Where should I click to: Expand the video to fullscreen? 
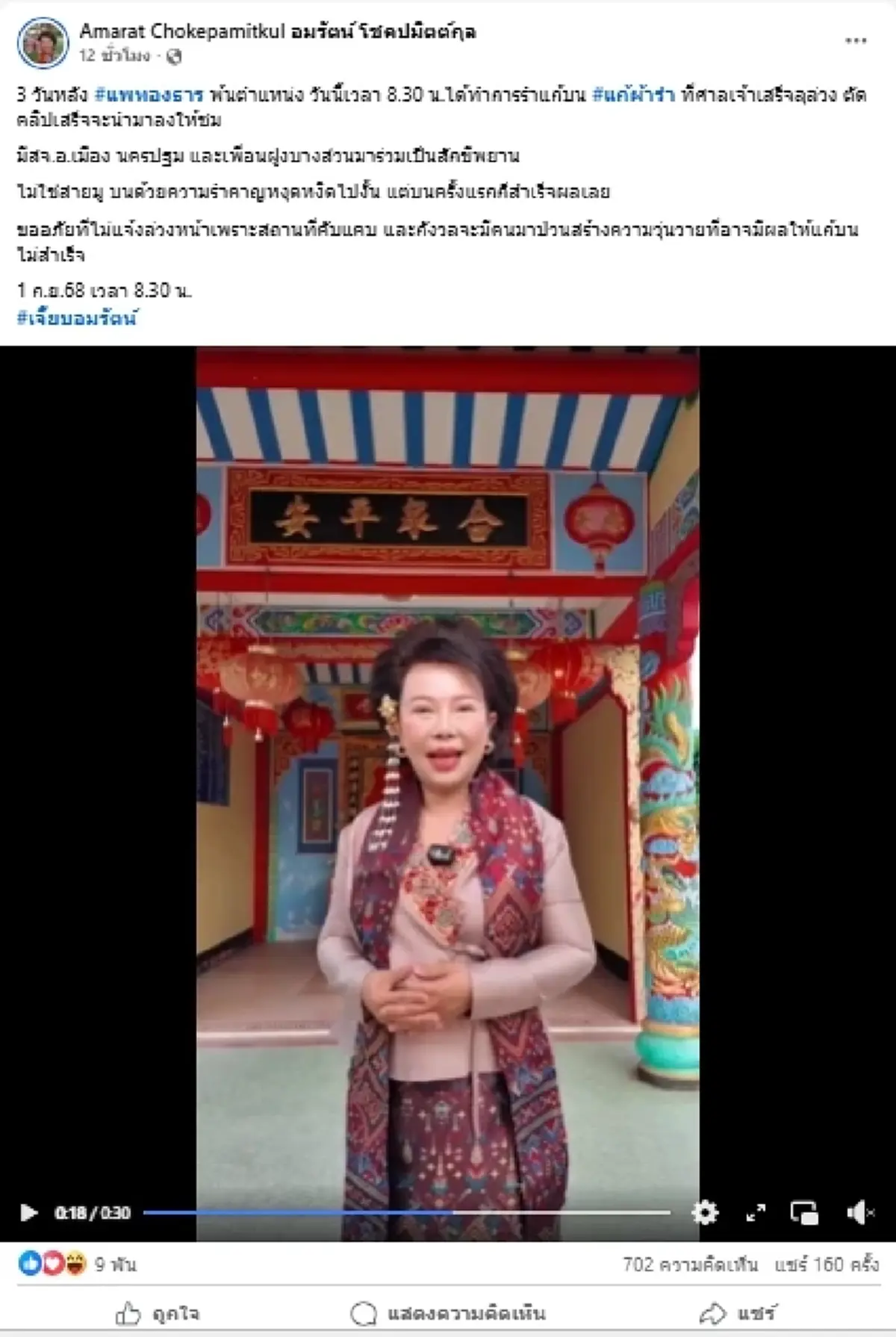(756, 1212)
